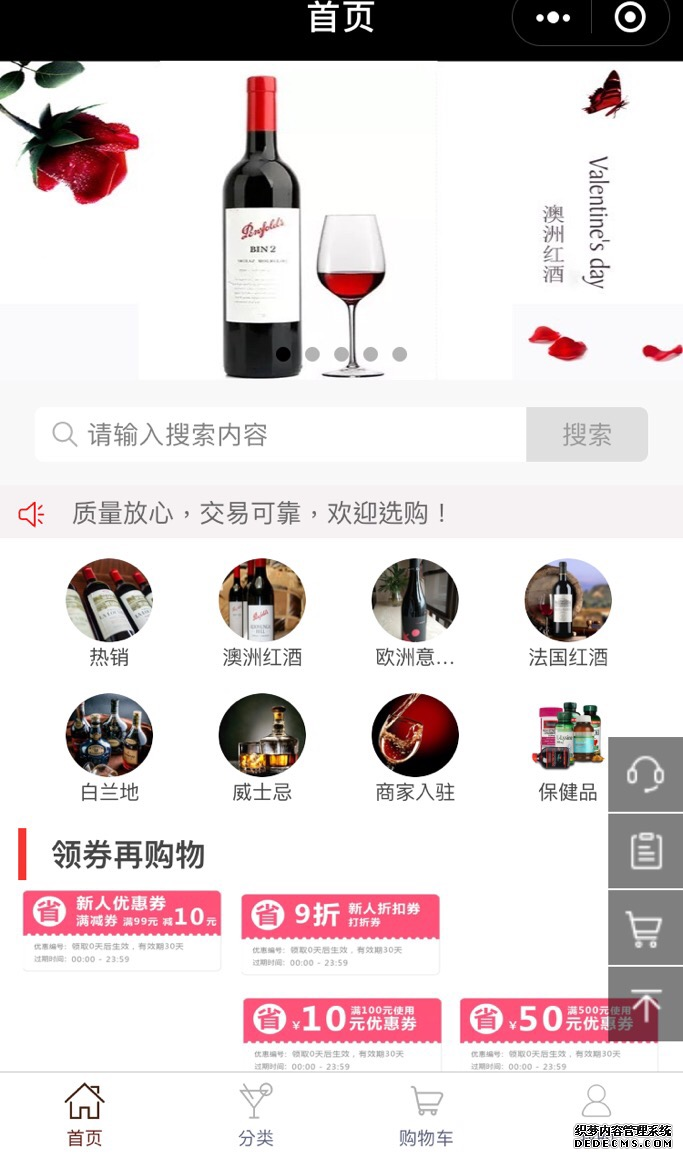Claim the 9折 新人折扣券 coupon
The height and width of the screenshot is (1158, 683).
[x=340, y=933]
